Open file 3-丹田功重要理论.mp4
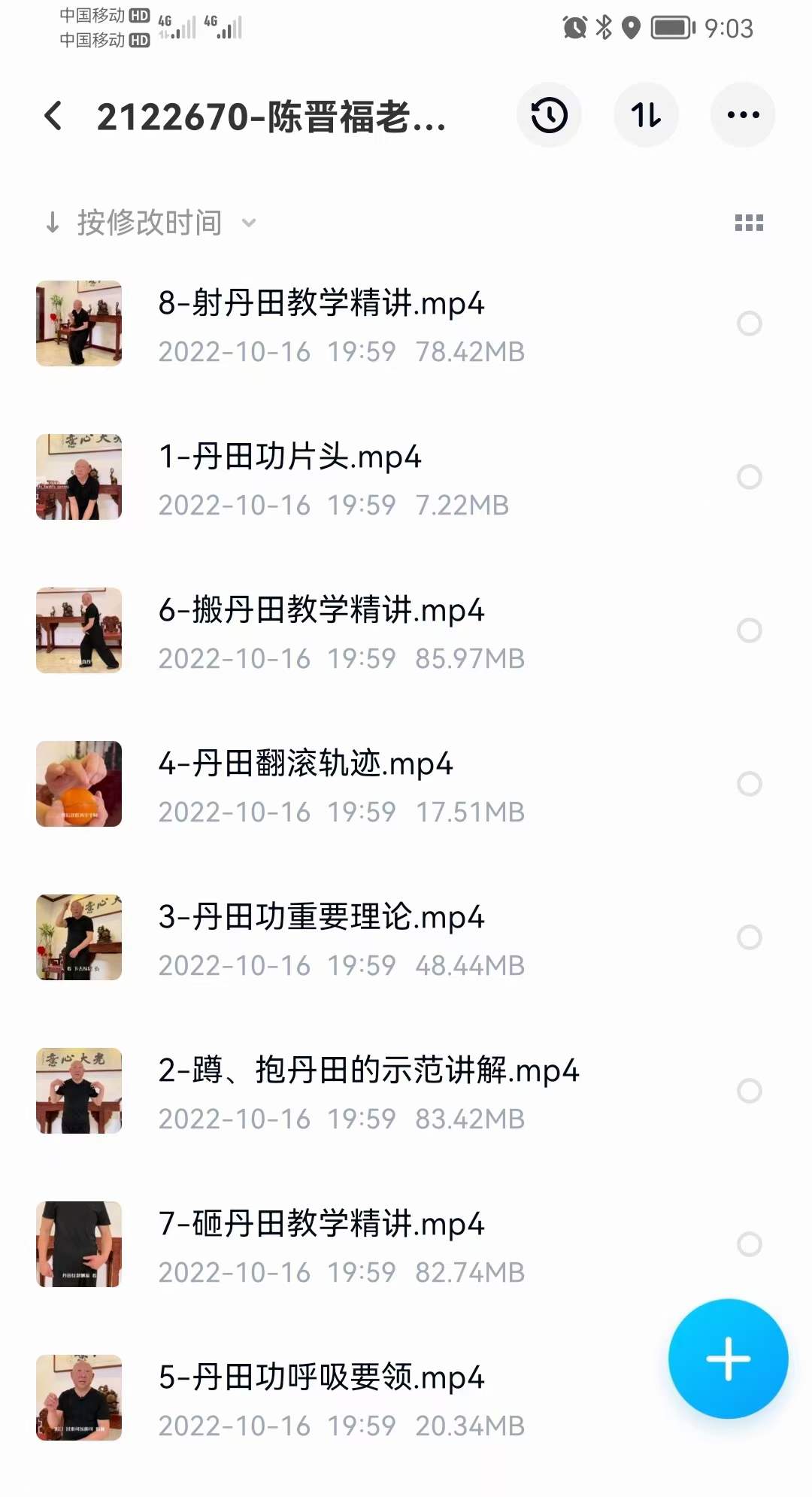This screenshot has height=1497, width=812. click(x=323, y=916)
